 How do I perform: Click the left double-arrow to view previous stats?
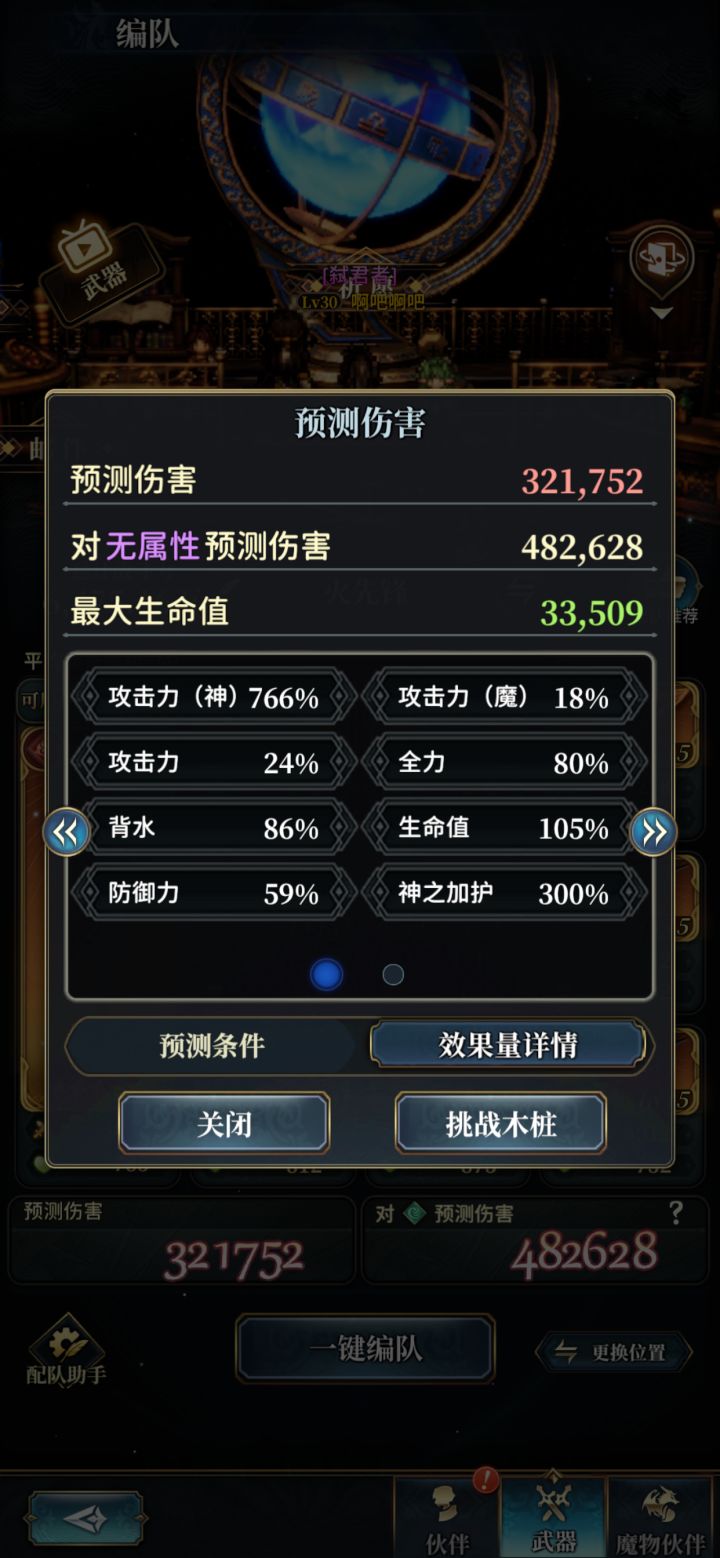(x=66, y=831)
